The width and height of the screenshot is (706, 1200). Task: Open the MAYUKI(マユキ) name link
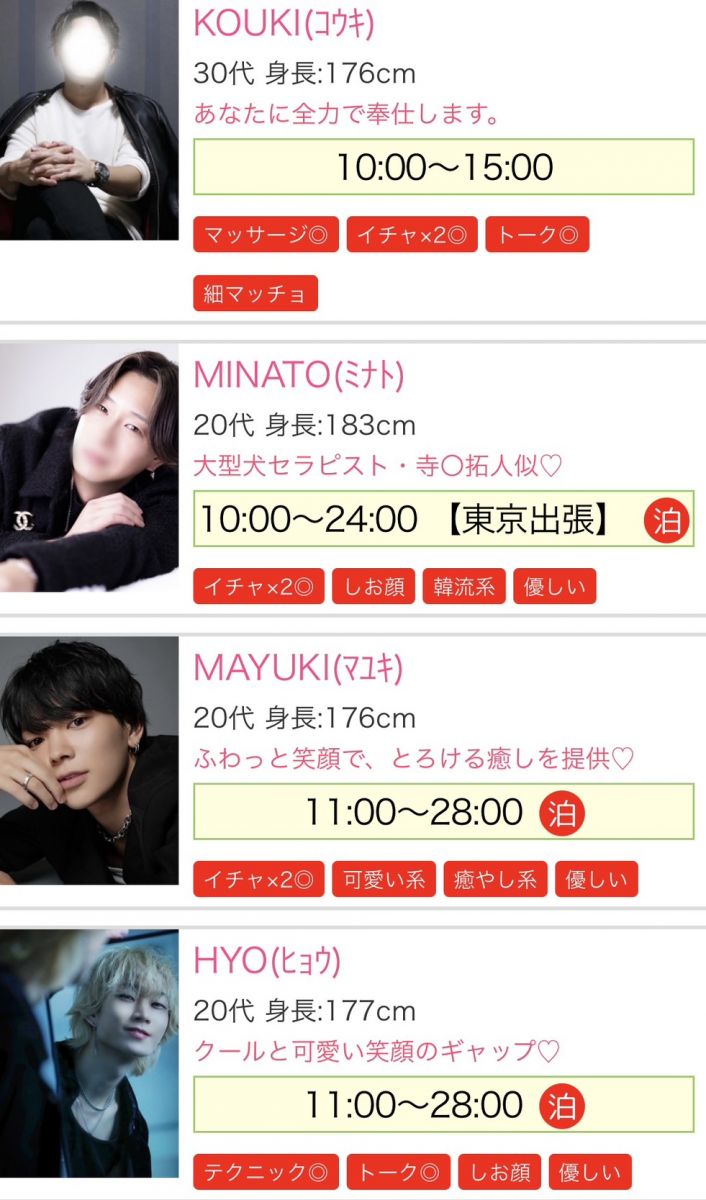[x=297, y=668]
